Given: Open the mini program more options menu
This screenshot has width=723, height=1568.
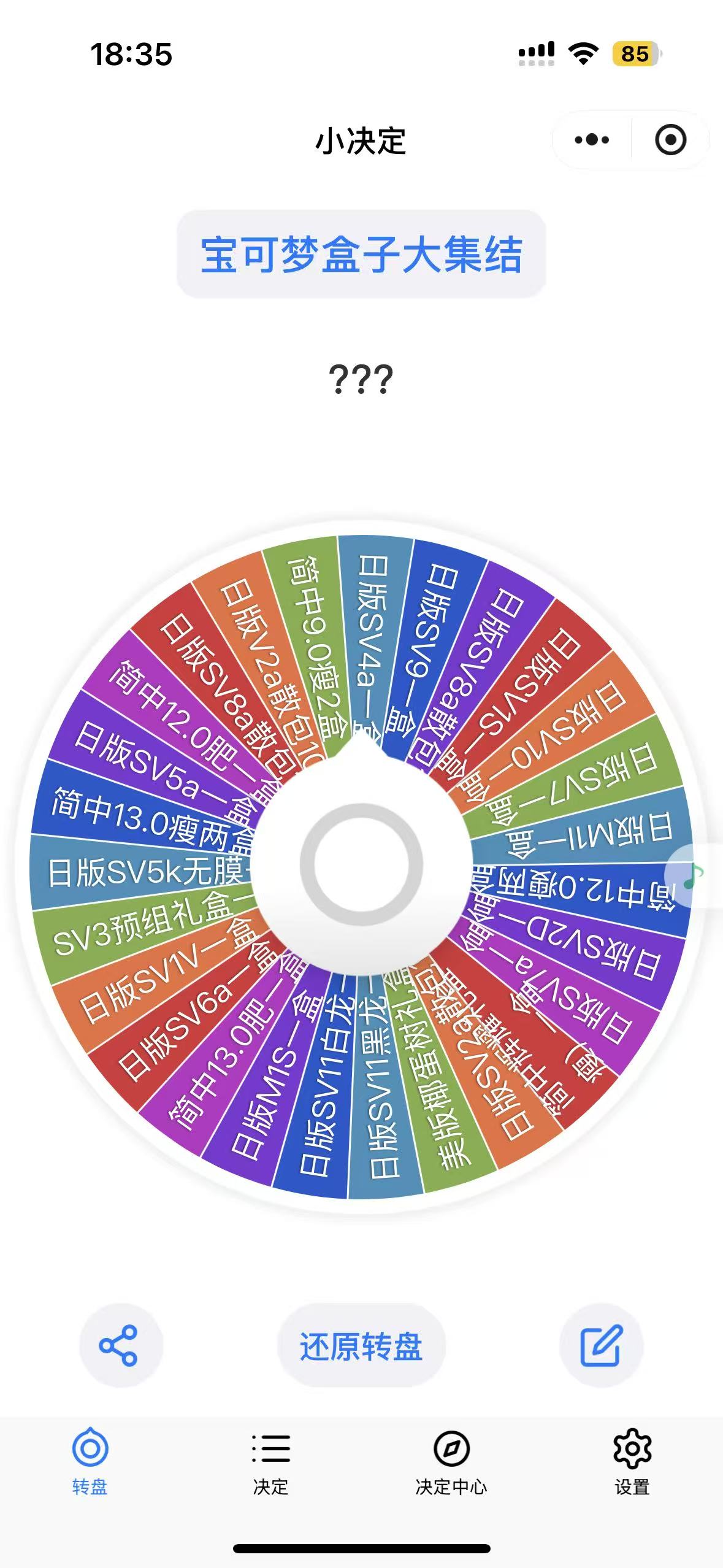Looking at the screenshot, I should click(x=592, y=140).
